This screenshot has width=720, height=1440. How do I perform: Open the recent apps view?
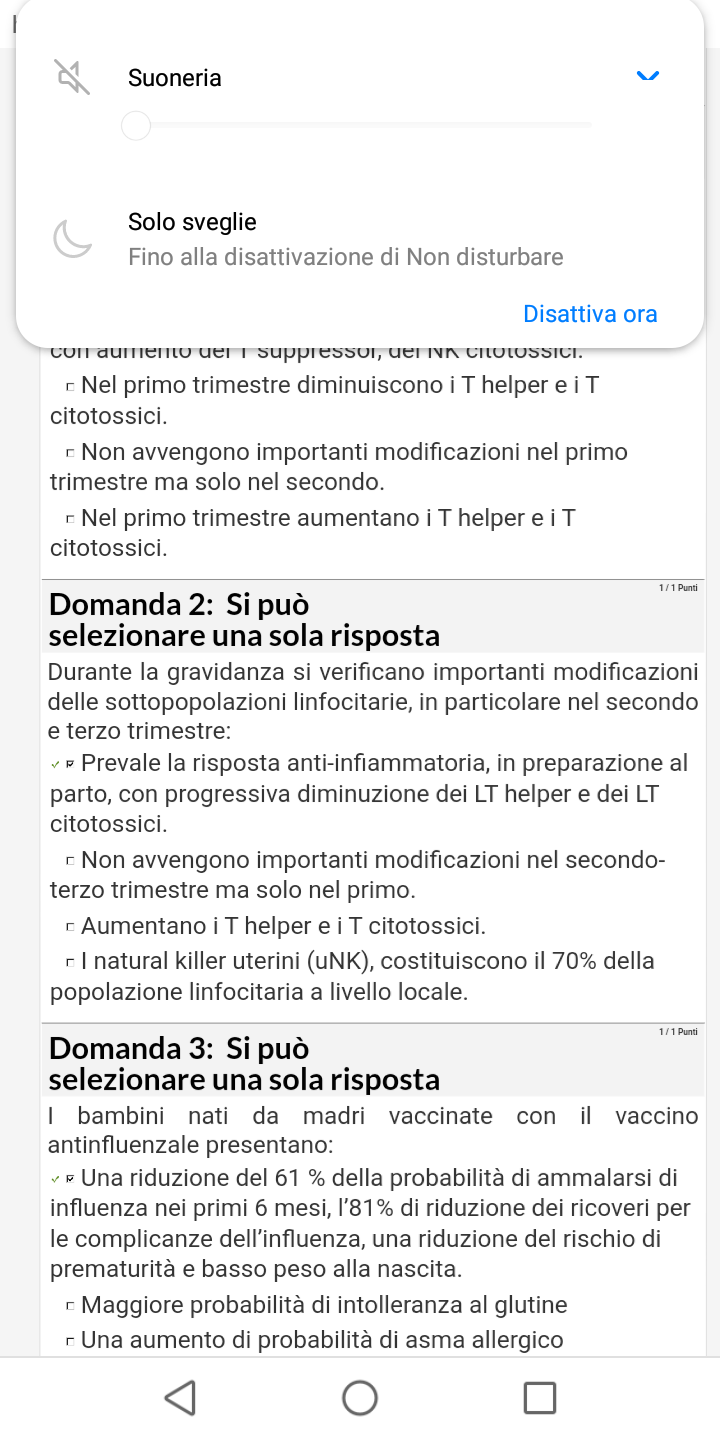point(540,1397)
